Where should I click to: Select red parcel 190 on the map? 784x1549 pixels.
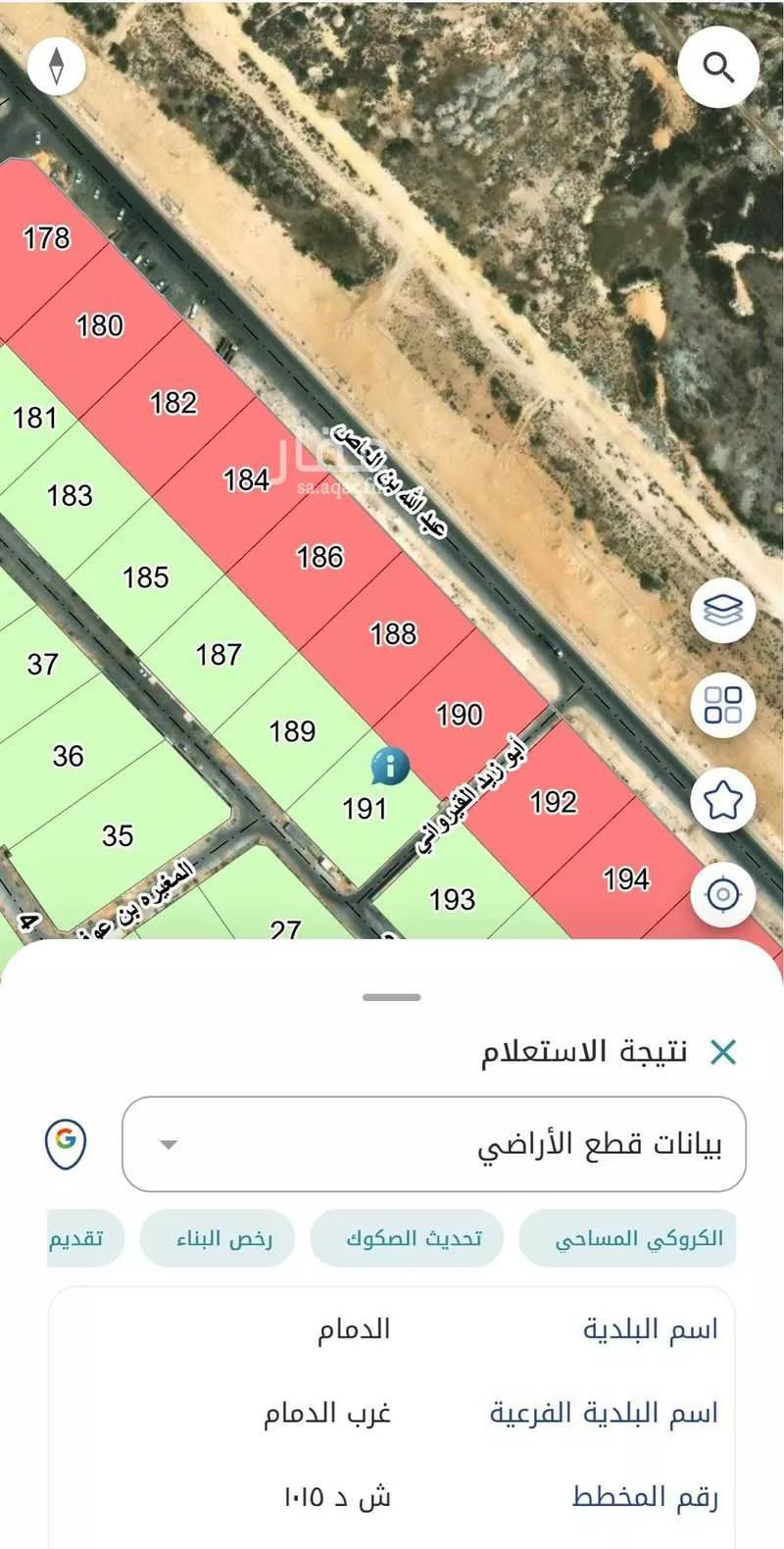pos(461,713)
